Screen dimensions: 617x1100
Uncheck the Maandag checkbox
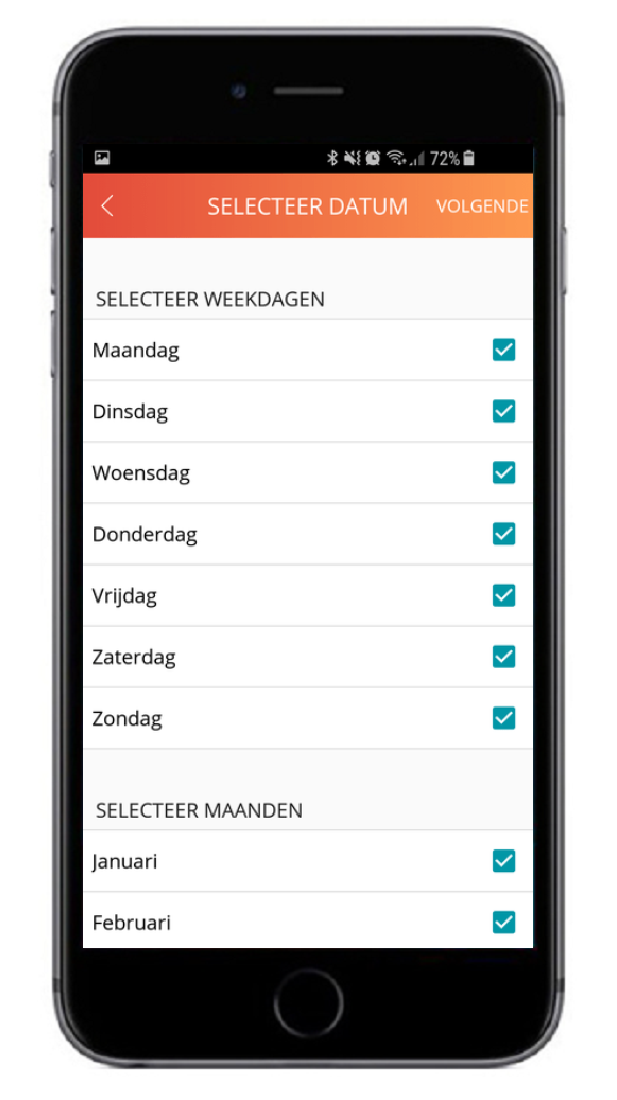[x=503, y=349]
